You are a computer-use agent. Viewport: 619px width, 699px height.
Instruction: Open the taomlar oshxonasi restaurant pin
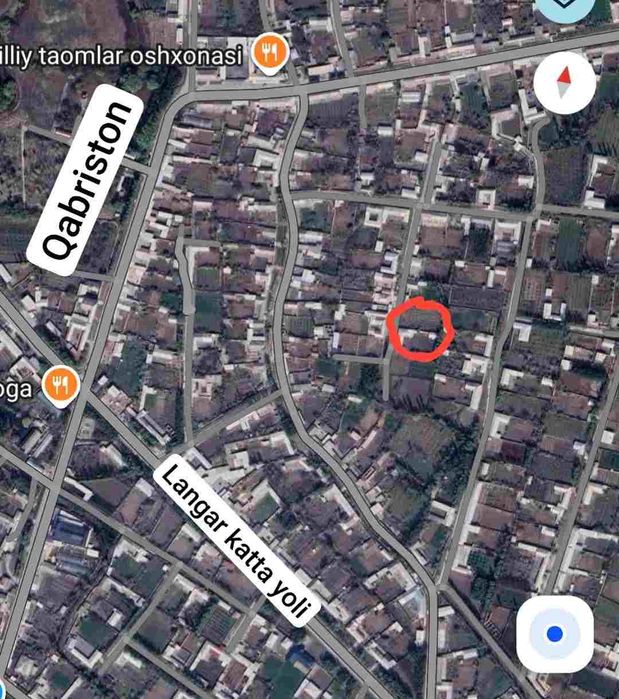pos(270,53)
